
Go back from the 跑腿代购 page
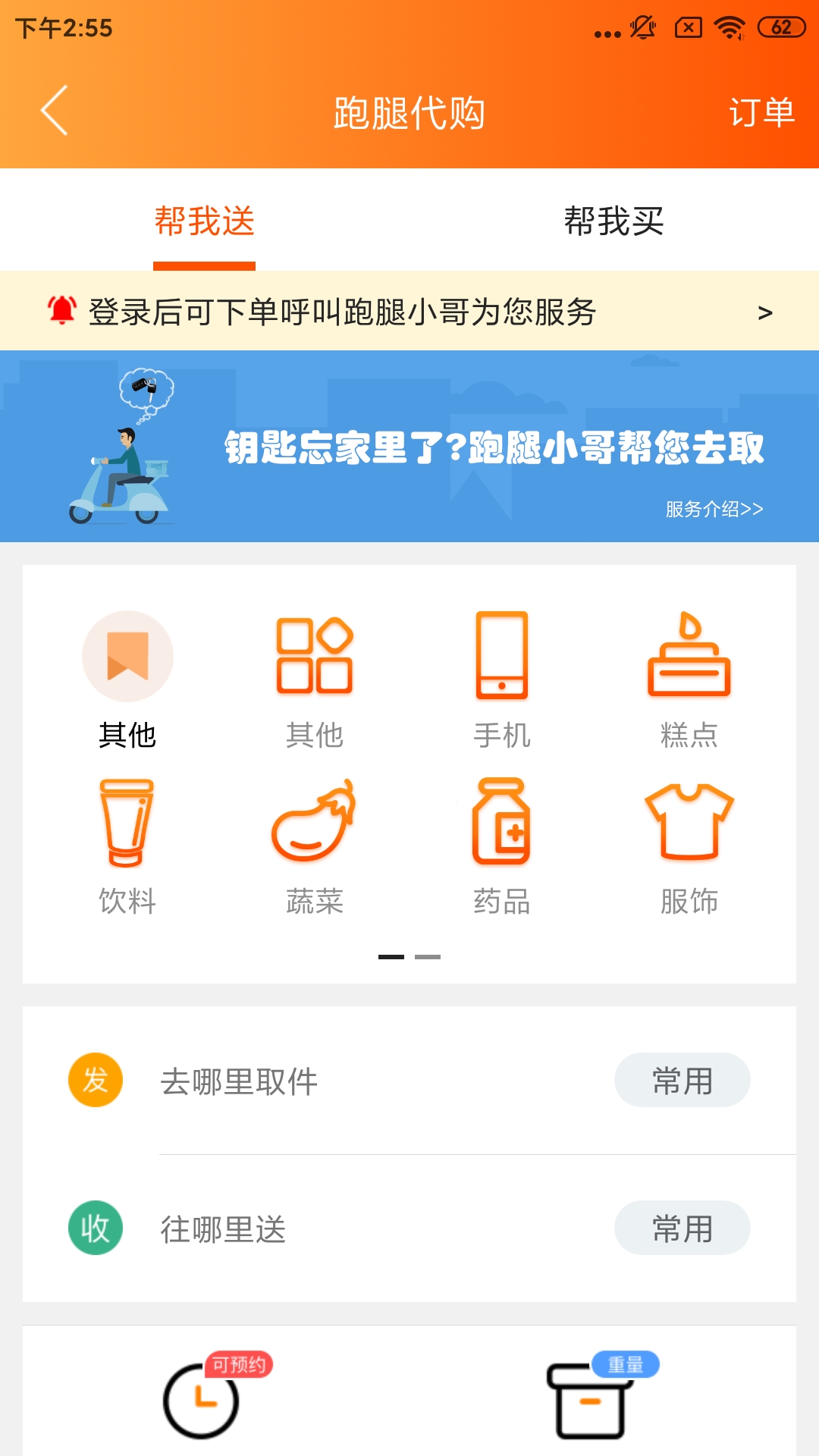(55, 111)
